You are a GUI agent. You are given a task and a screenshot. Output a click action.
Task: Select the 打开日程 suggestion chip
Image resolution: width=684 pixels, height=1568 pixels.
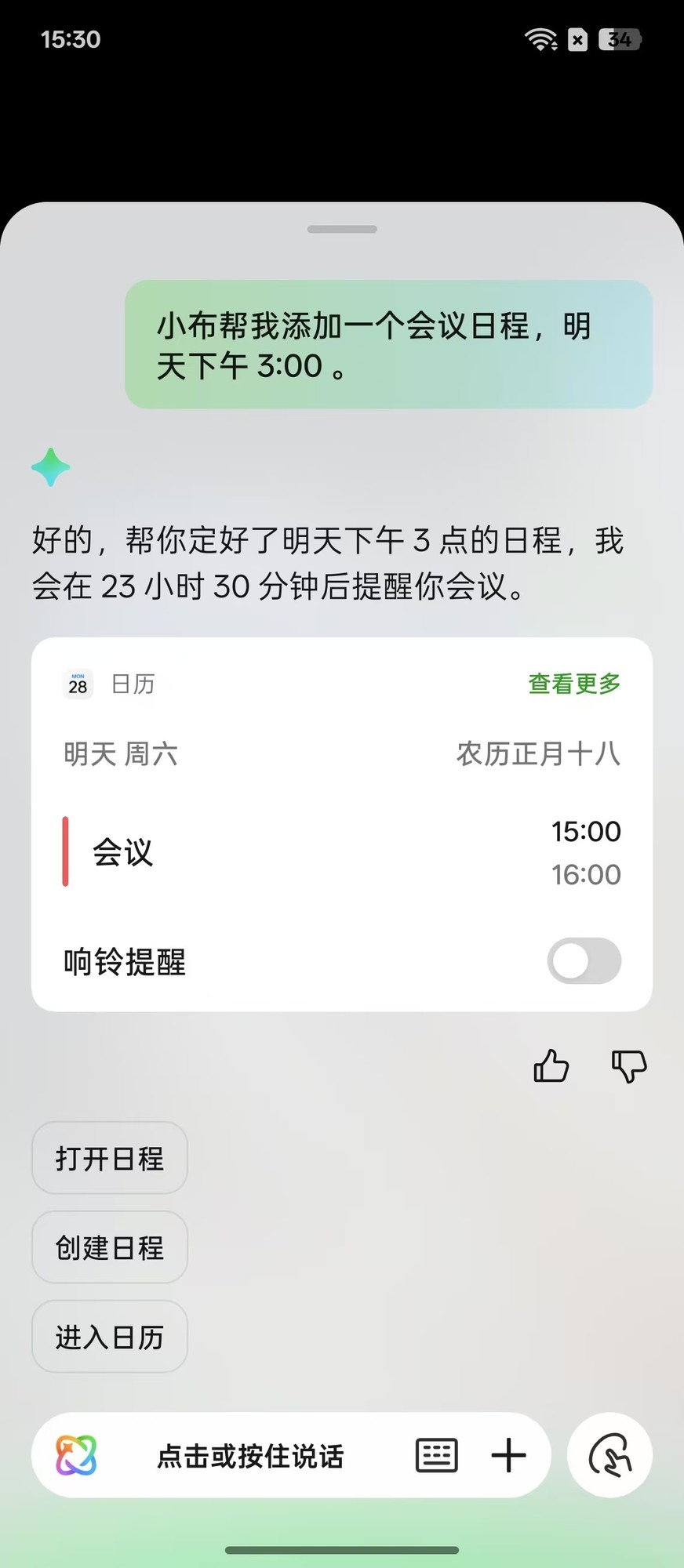109,1158
